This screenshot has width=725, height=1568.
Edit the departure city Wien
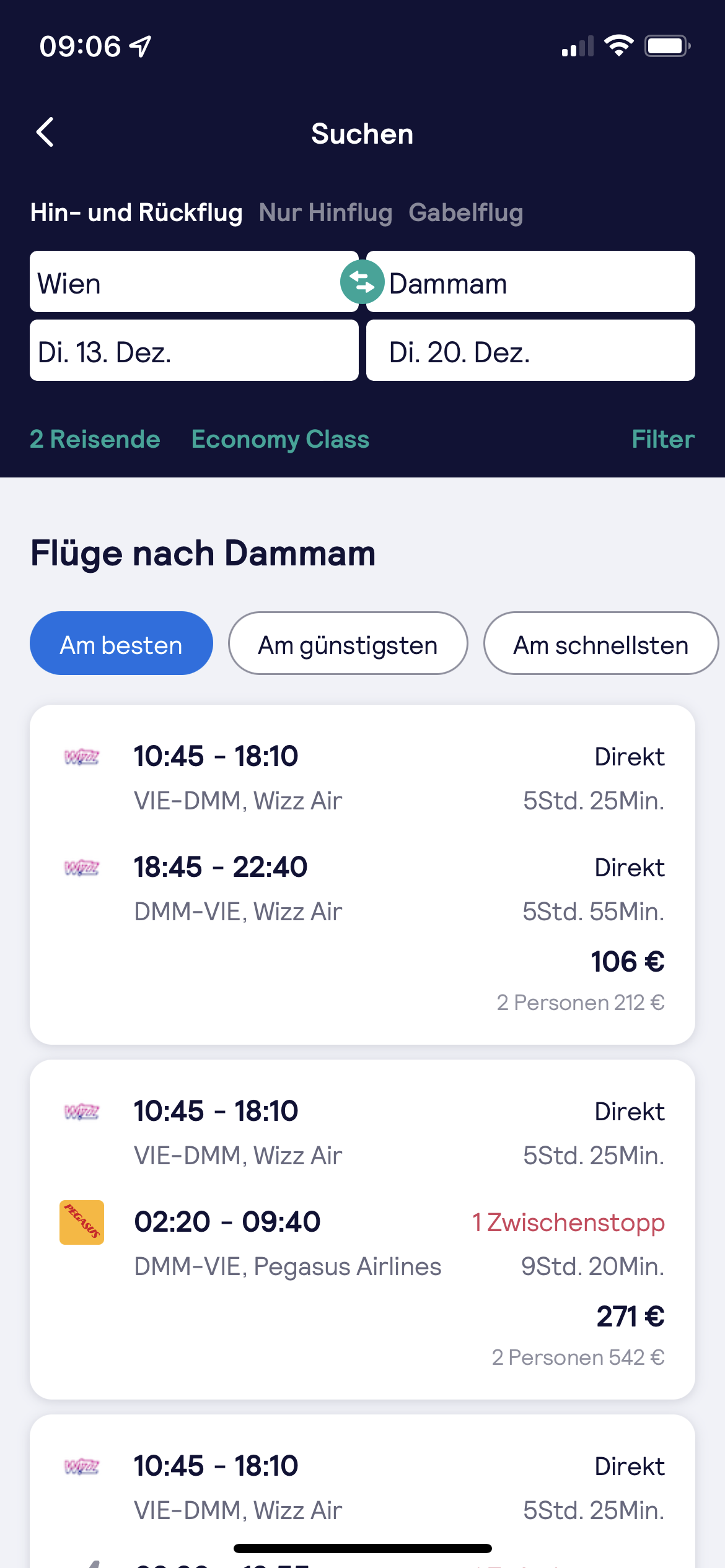pyautogui.click(x=186, y=282)
